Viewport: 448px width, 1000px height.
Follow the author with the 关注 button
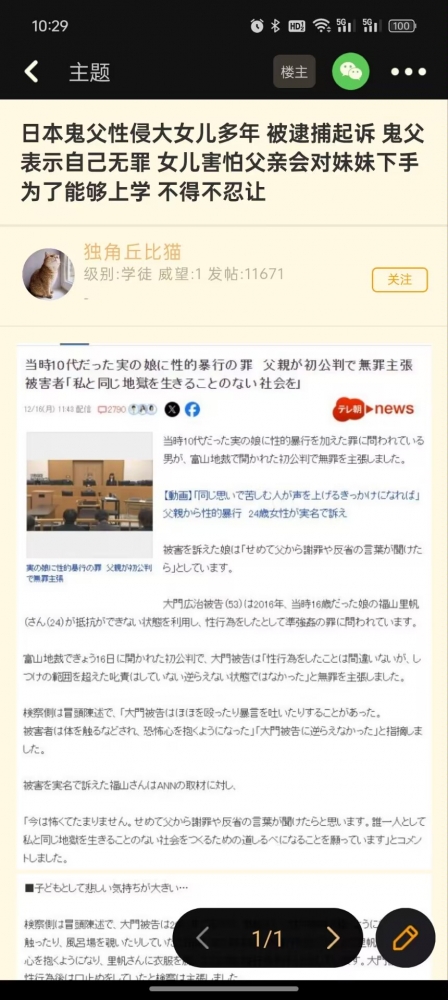(x=399, y=279)
